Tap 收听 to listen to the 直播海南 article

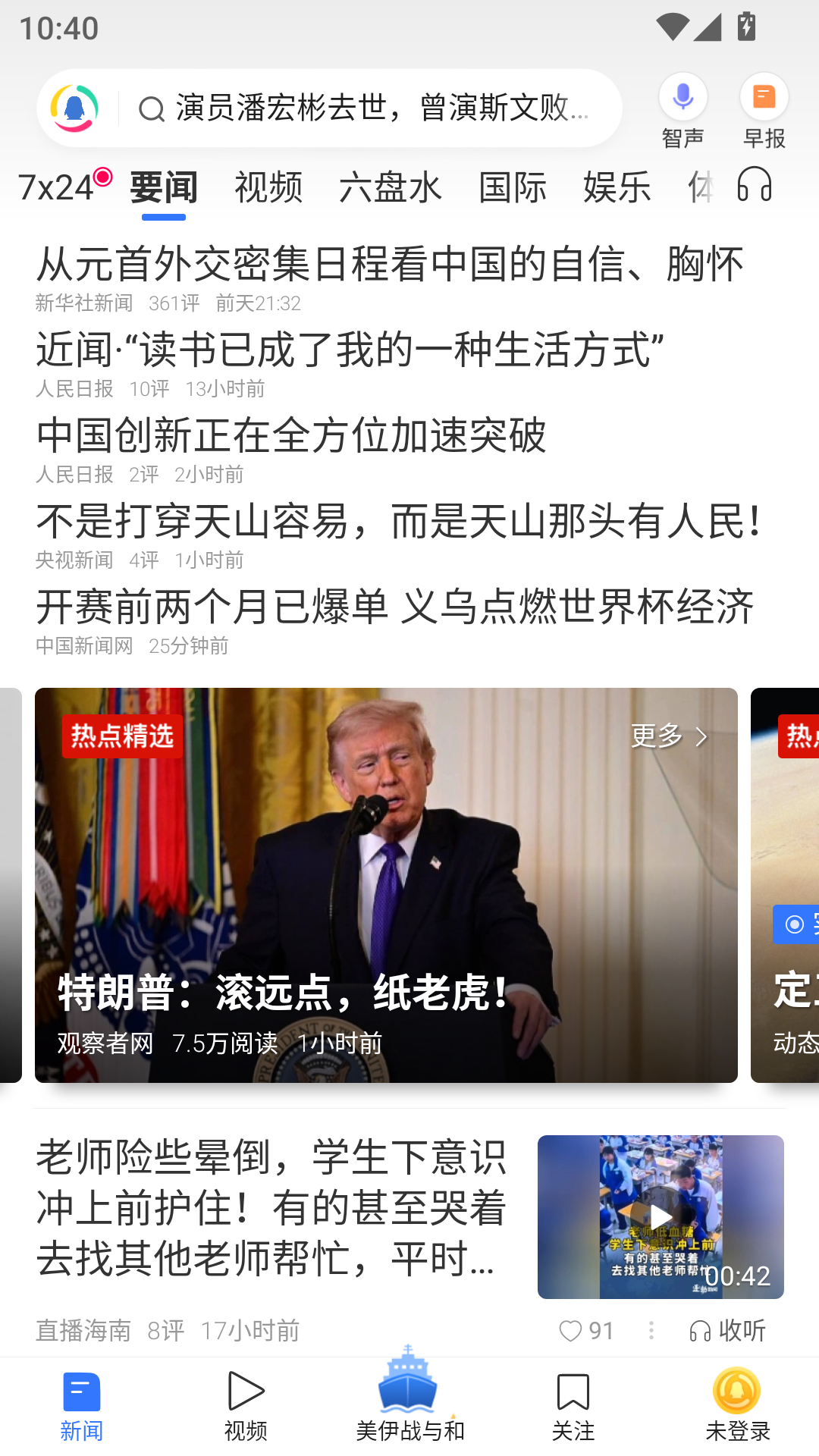coord(728,1330)
